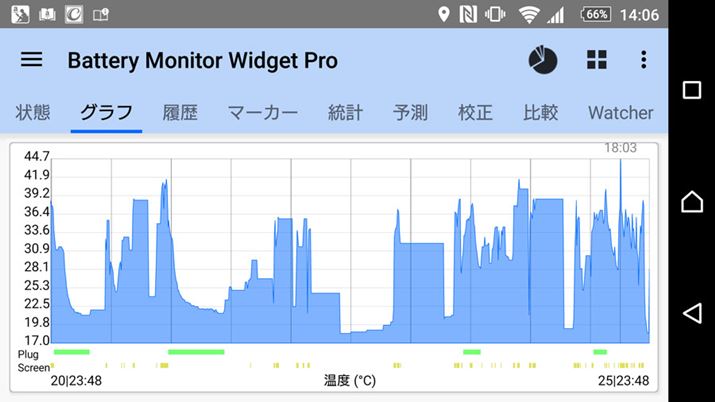Switch to the 履歴 tab
The image size is (715, 402).
(x=180, y=112)
